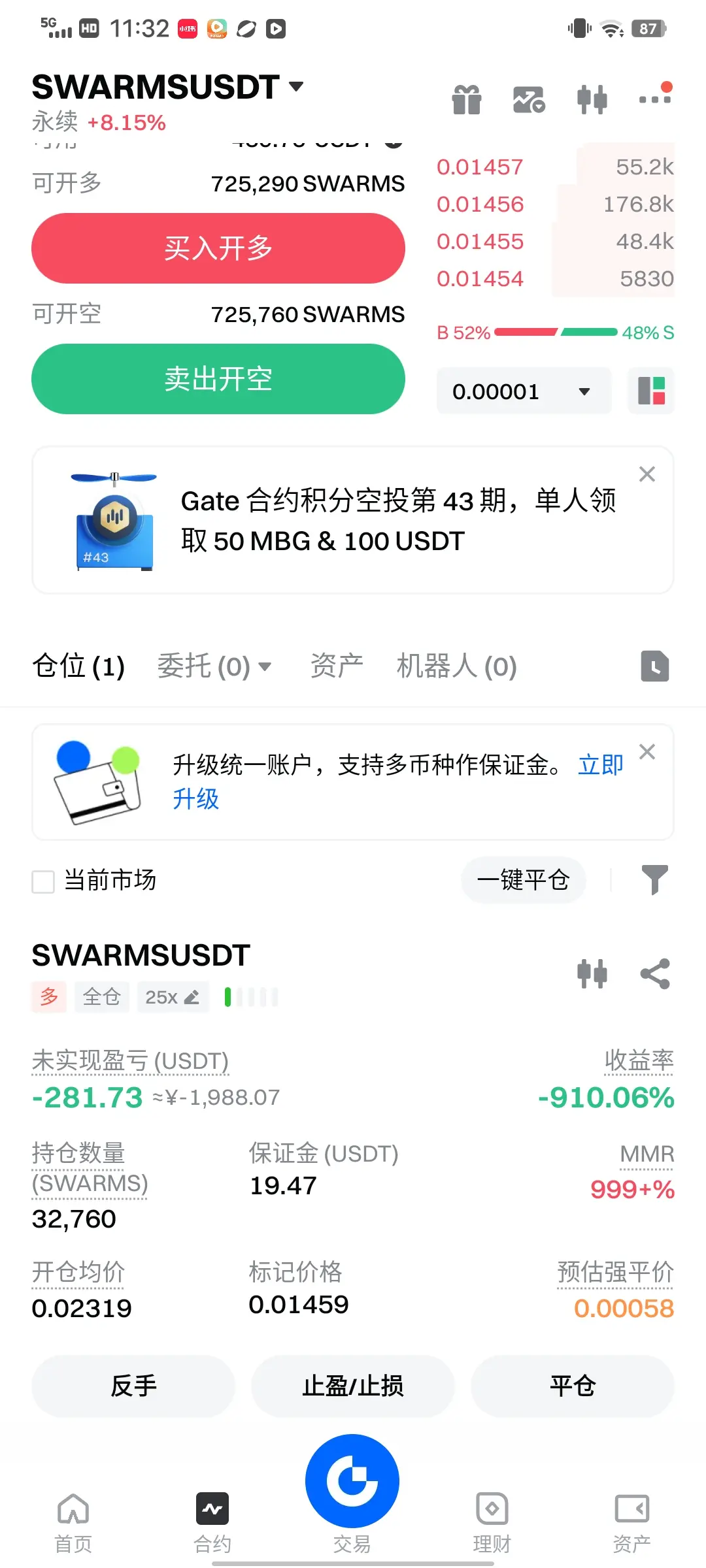Switch to the 委托 (0) tab
This screenshot has height=1568, width=706.
tap(213, 666)
